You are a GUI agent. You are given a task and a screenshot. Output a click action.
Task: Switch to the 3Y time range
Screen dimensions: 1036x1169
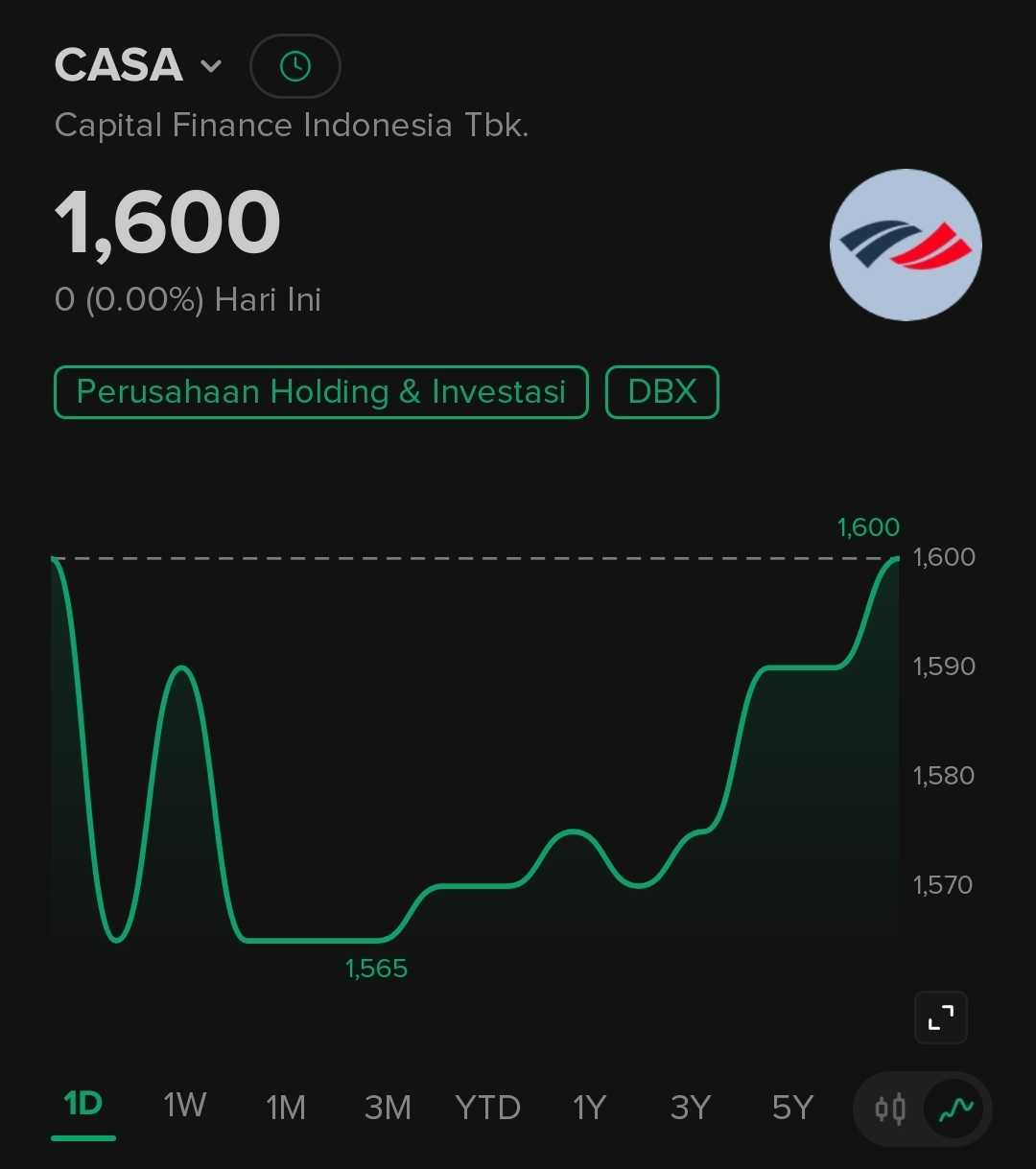[x=691, y=1108]
